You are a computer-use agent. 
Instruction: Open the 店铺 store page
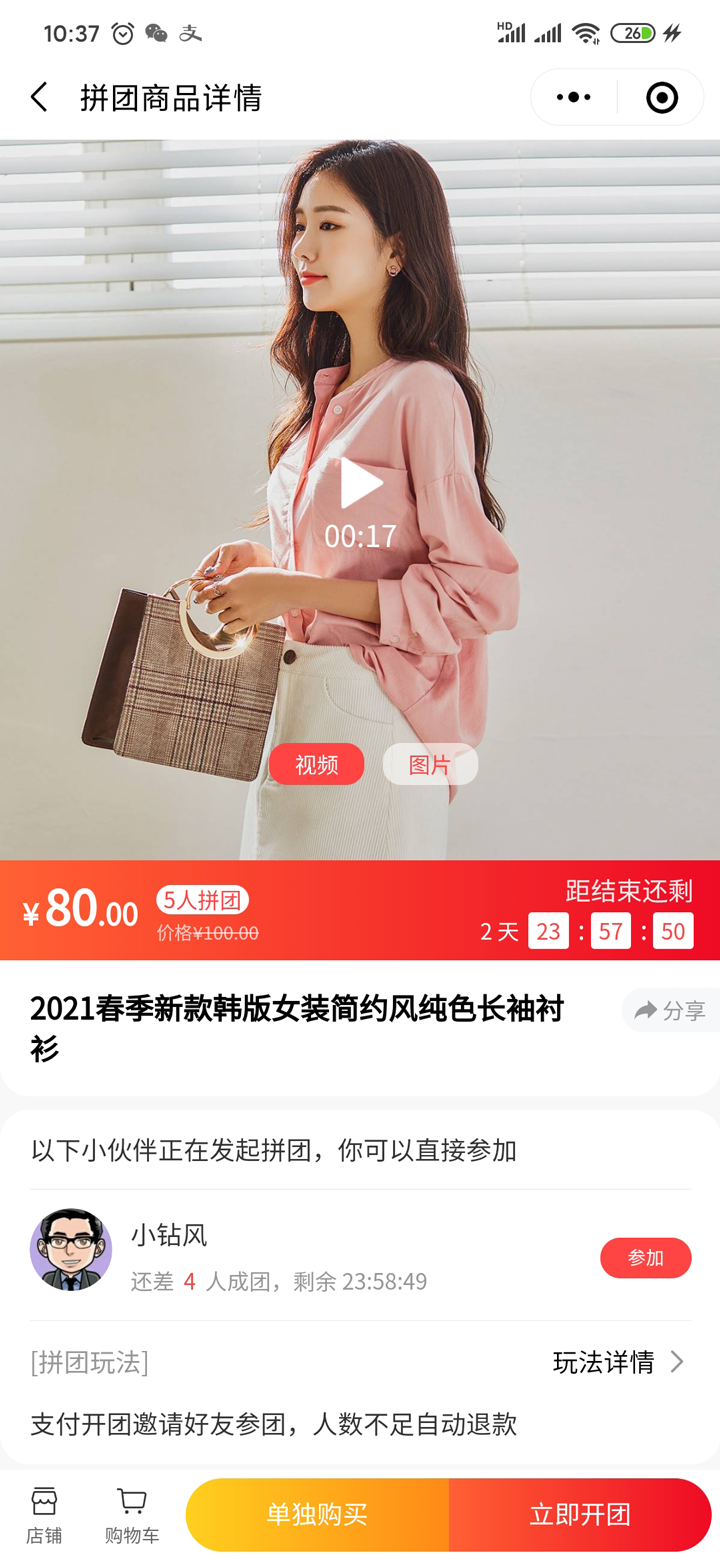click(x=44, y=1515)
